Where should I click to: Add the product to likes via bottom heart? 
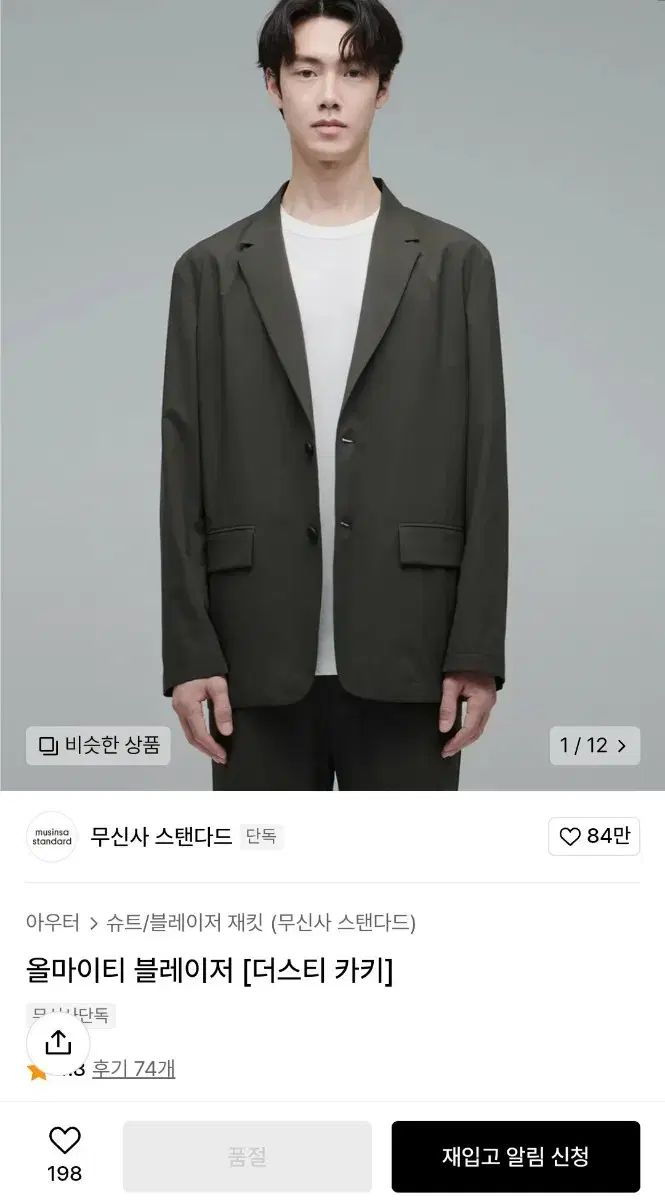point(65,1155)
